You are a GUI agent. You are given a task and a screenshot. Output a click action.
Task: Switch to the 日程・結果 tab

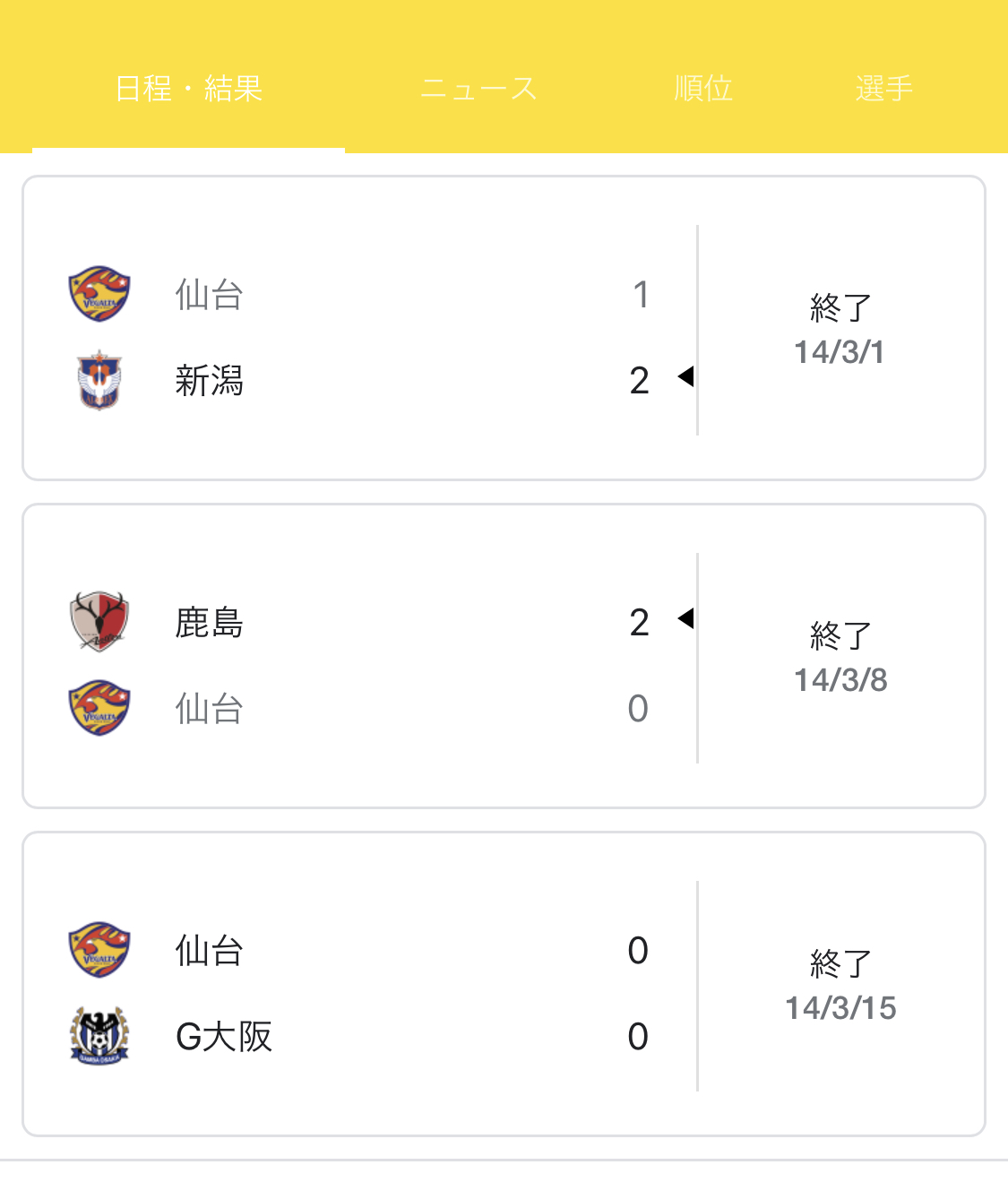click(188, 89)
